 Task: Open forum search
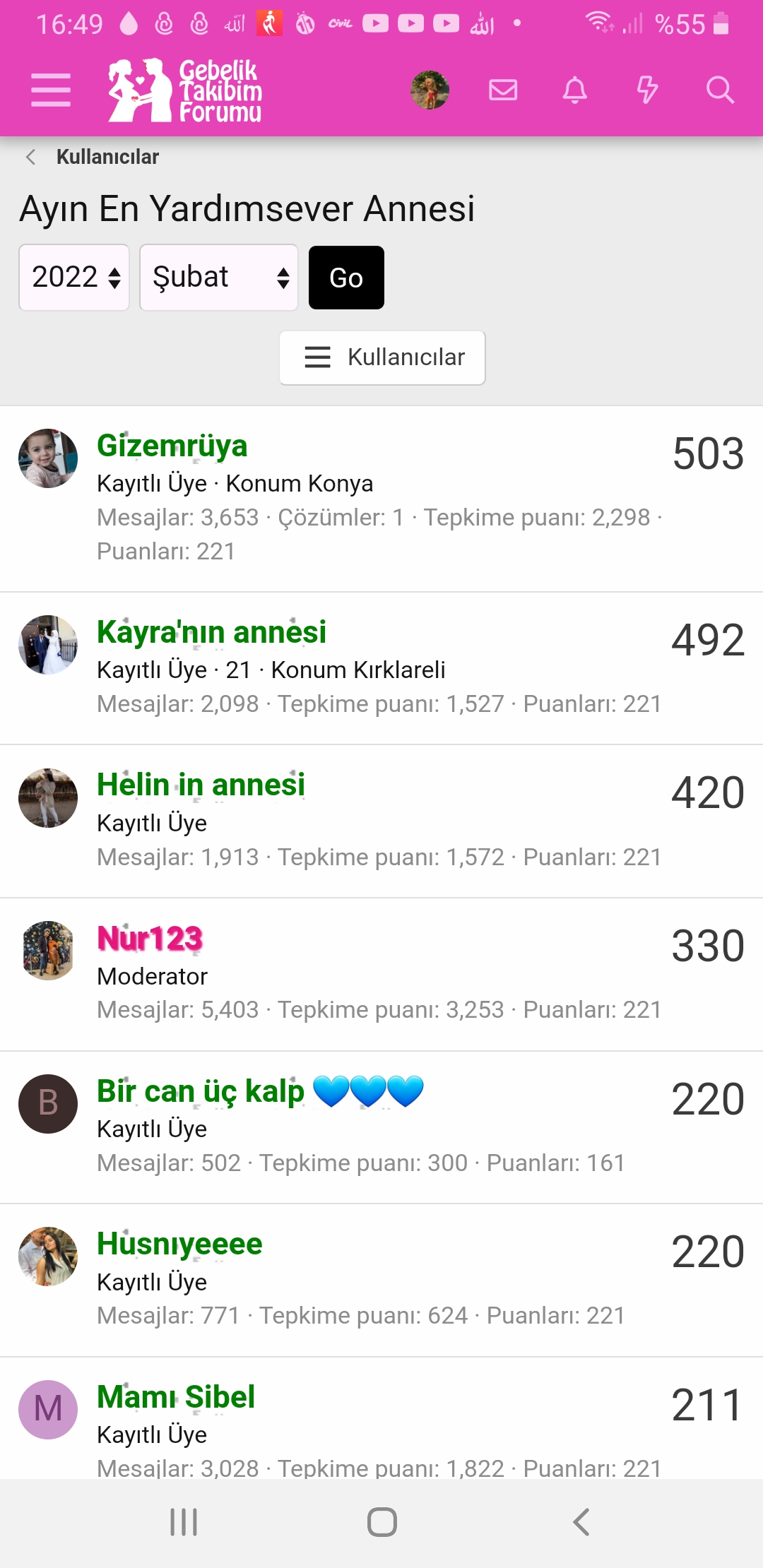click(720, 90)
